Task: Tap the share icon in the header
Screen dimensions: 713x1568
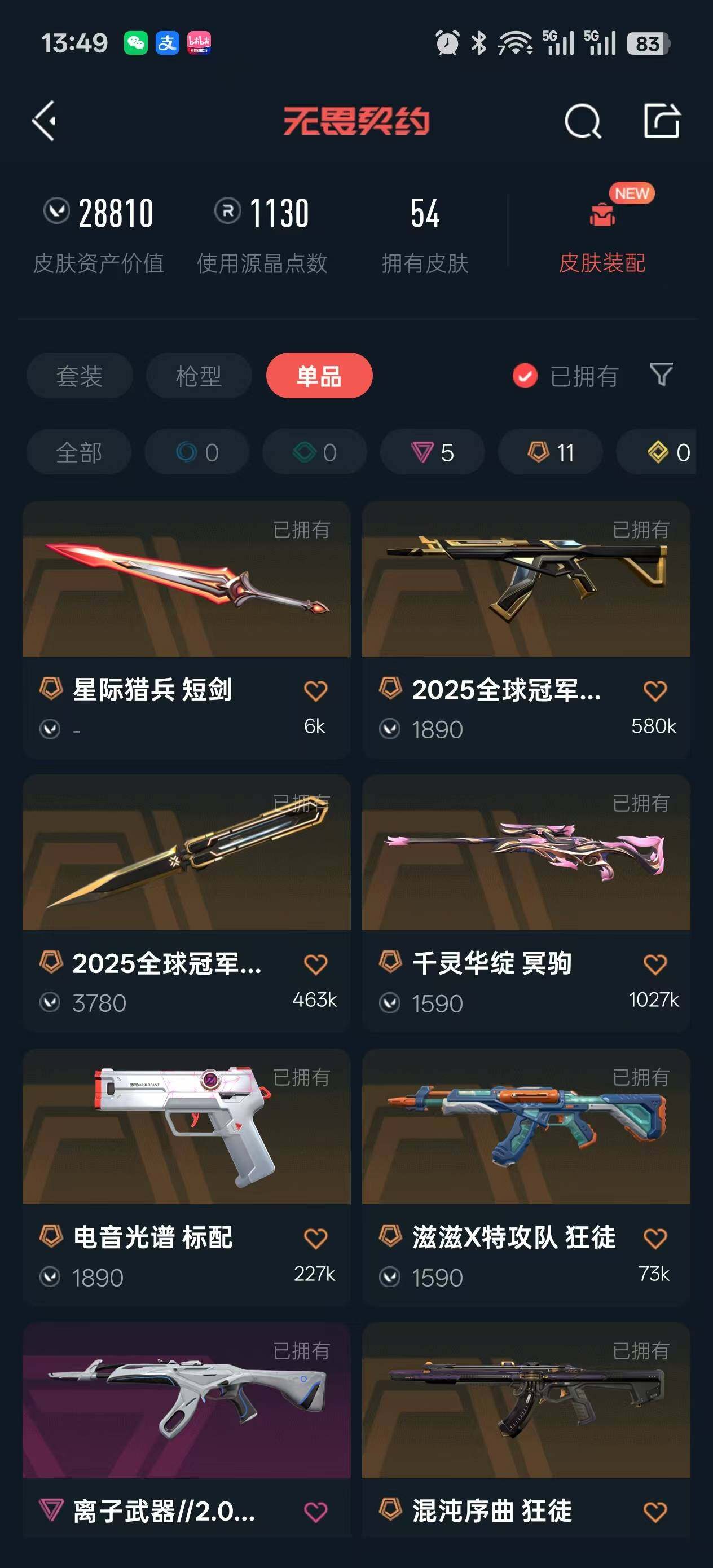Action: point(662,121)
